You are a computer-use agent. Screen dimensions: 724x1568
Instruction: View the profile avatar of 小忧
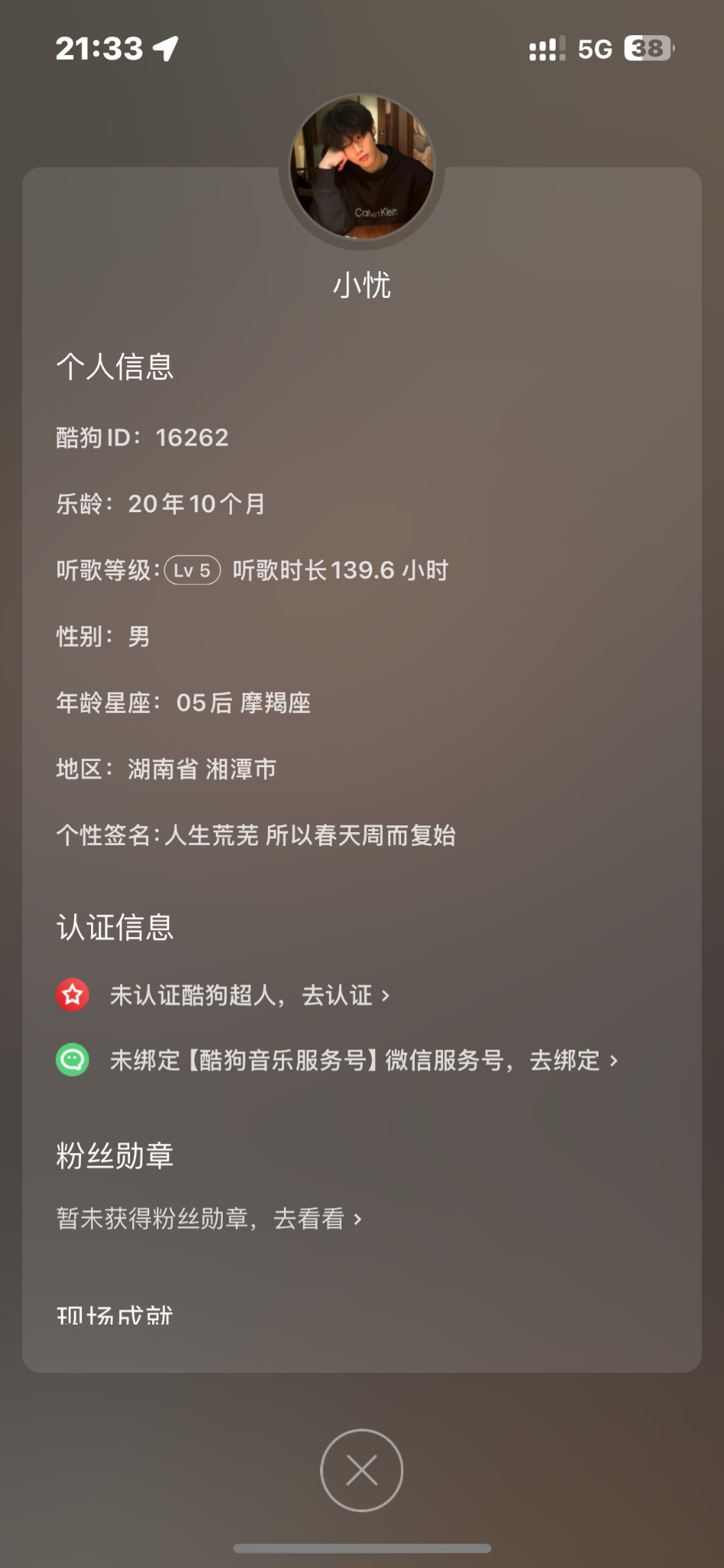[x=361, y=167]
